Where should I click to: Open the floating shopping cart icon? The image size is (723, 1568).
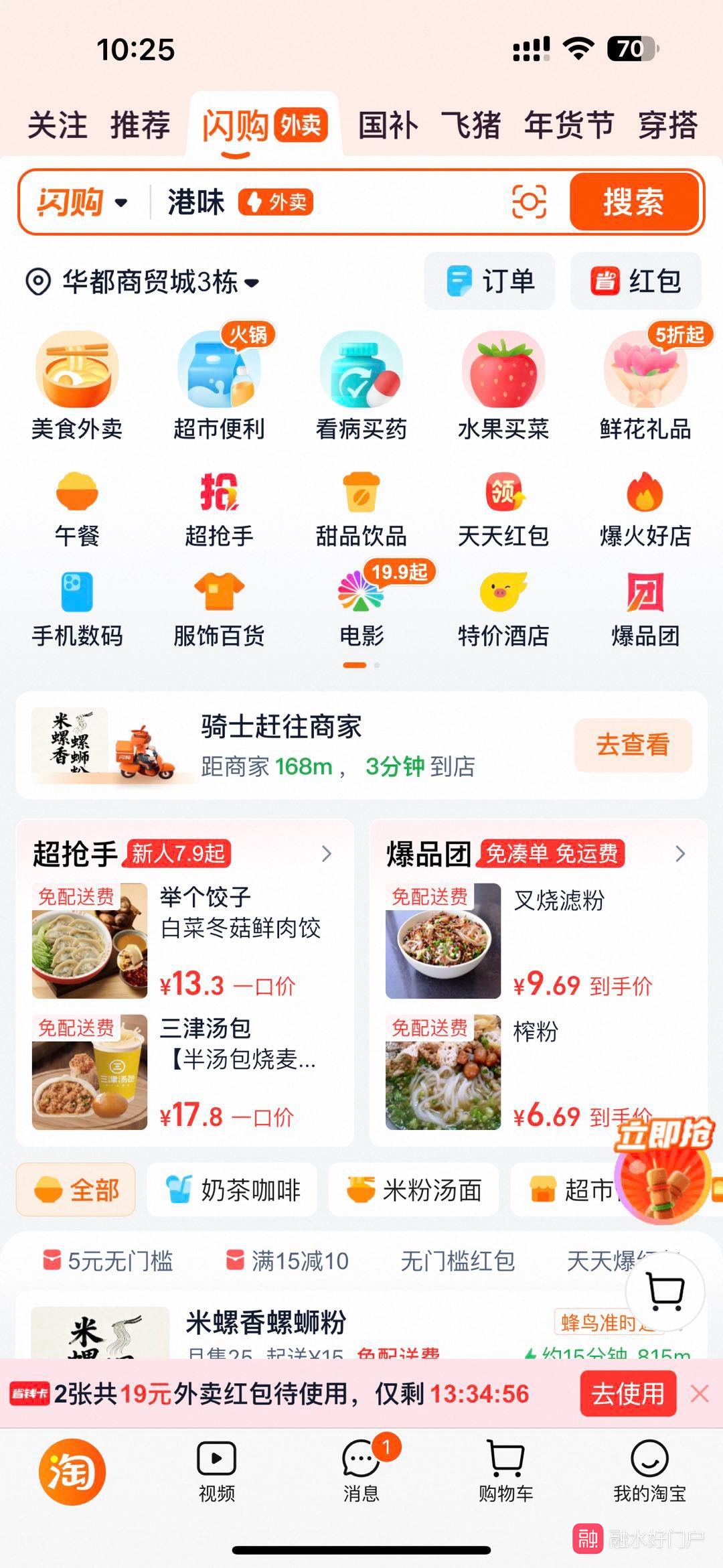point(665,1291)
